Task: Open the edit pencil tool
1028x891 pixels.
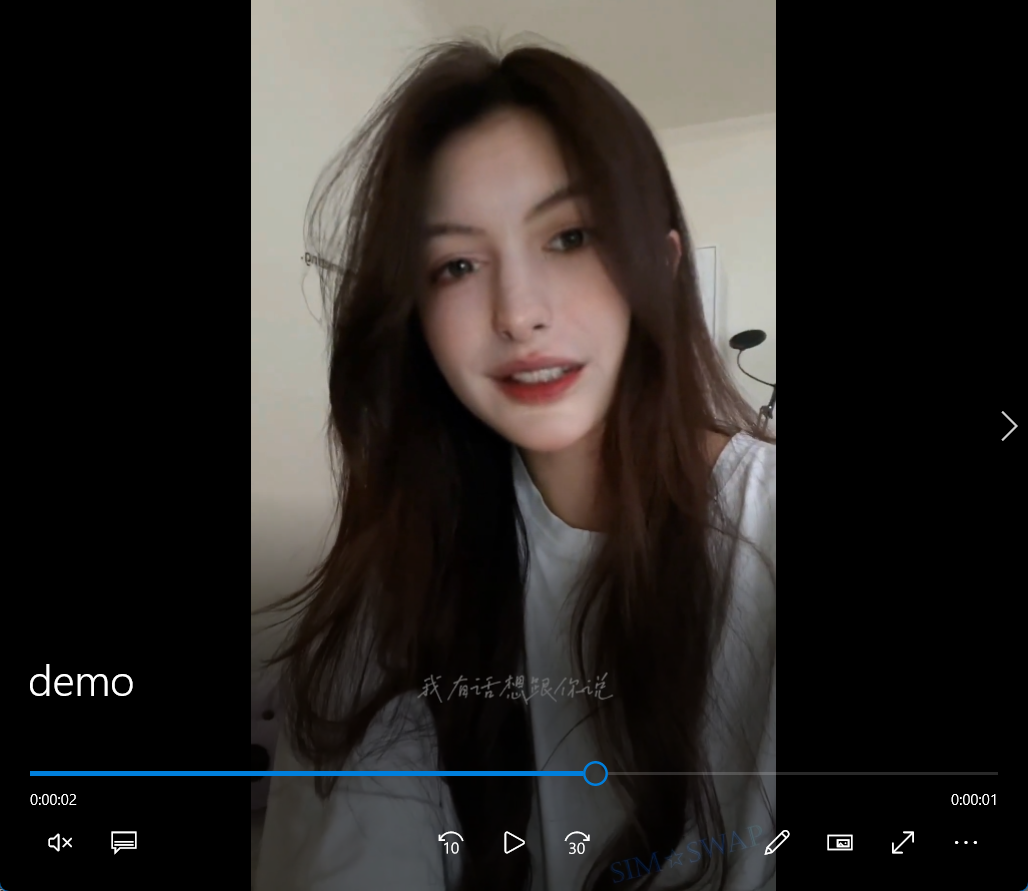Action: pos(777,843)
